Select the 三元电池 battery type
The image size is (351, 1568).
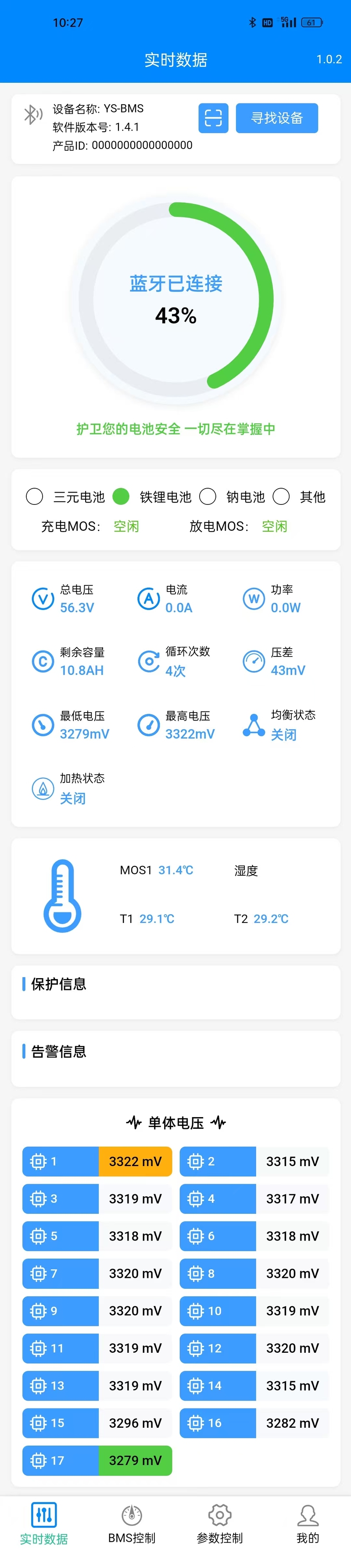tap(35, 497)
